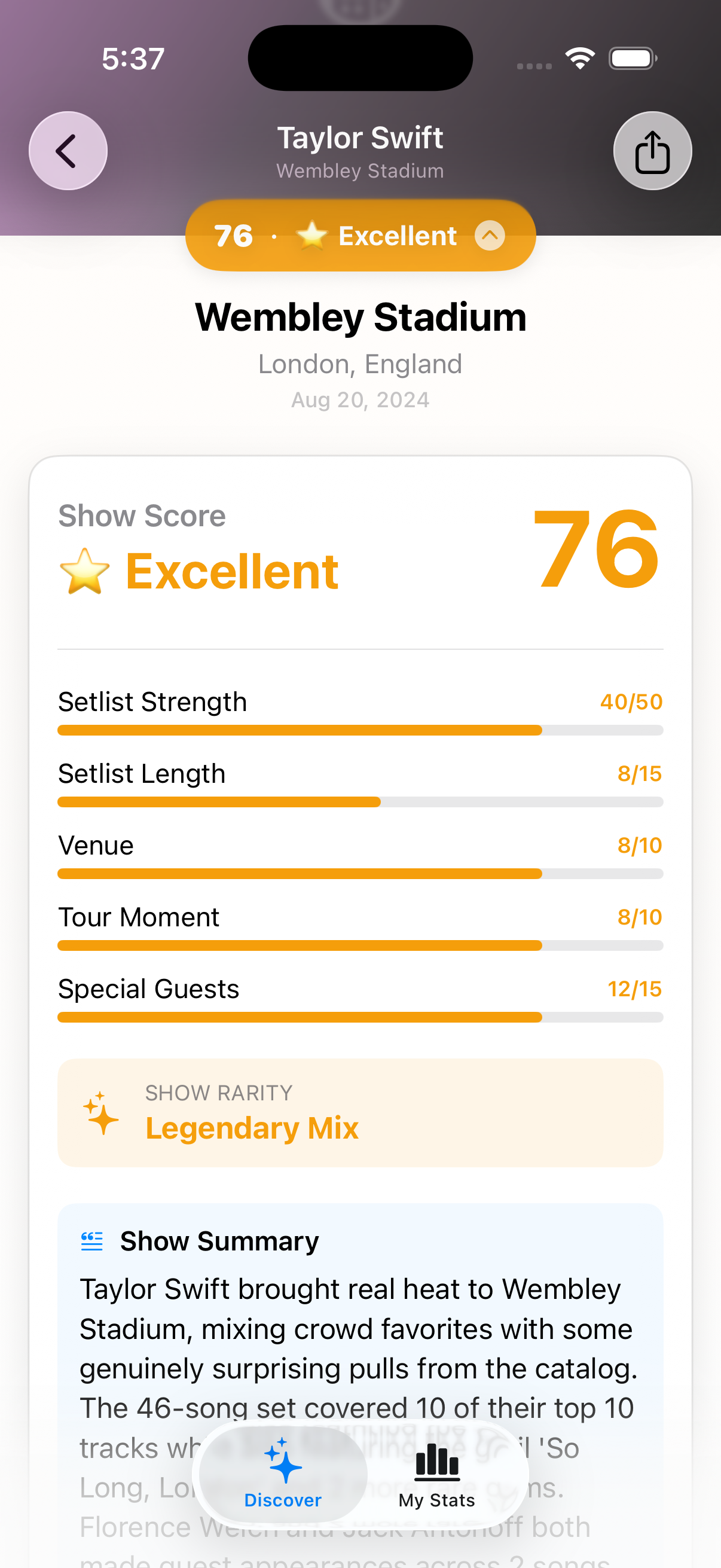Open the share sheet icon
This screenshot has height=1568, width=721.
[x=652, y=150]
